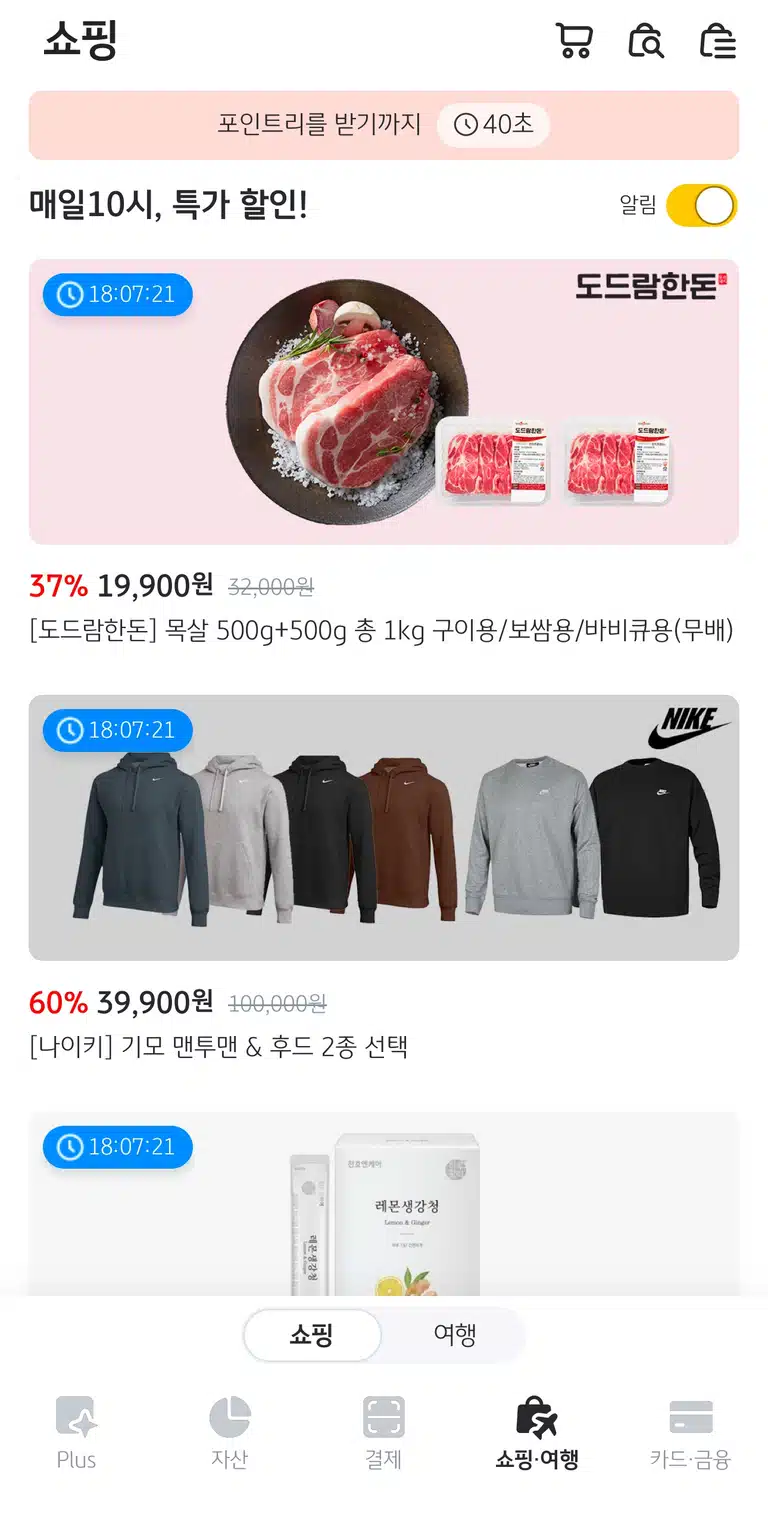Open the 레몬생강청 deal card
Viewport: 768px width, 1514px height.
[x=384, y=1204]
